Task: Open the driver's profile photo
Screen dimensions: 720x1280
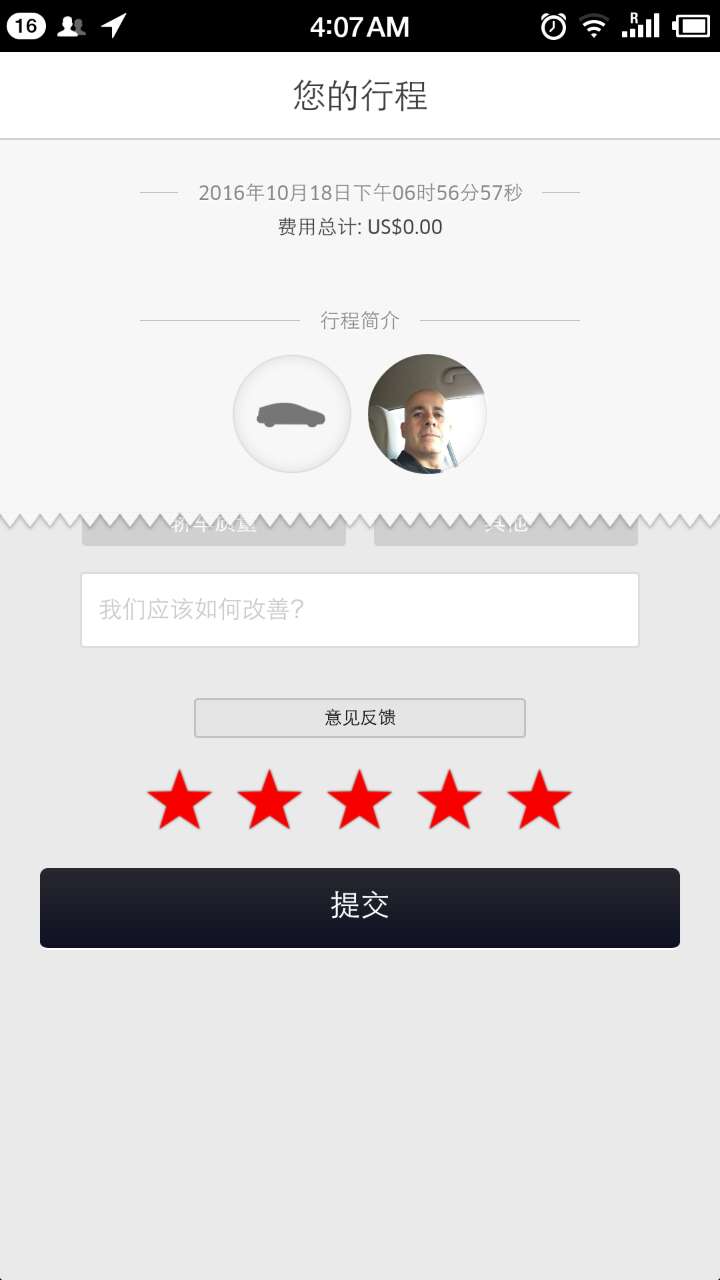Action: (427, 413)
